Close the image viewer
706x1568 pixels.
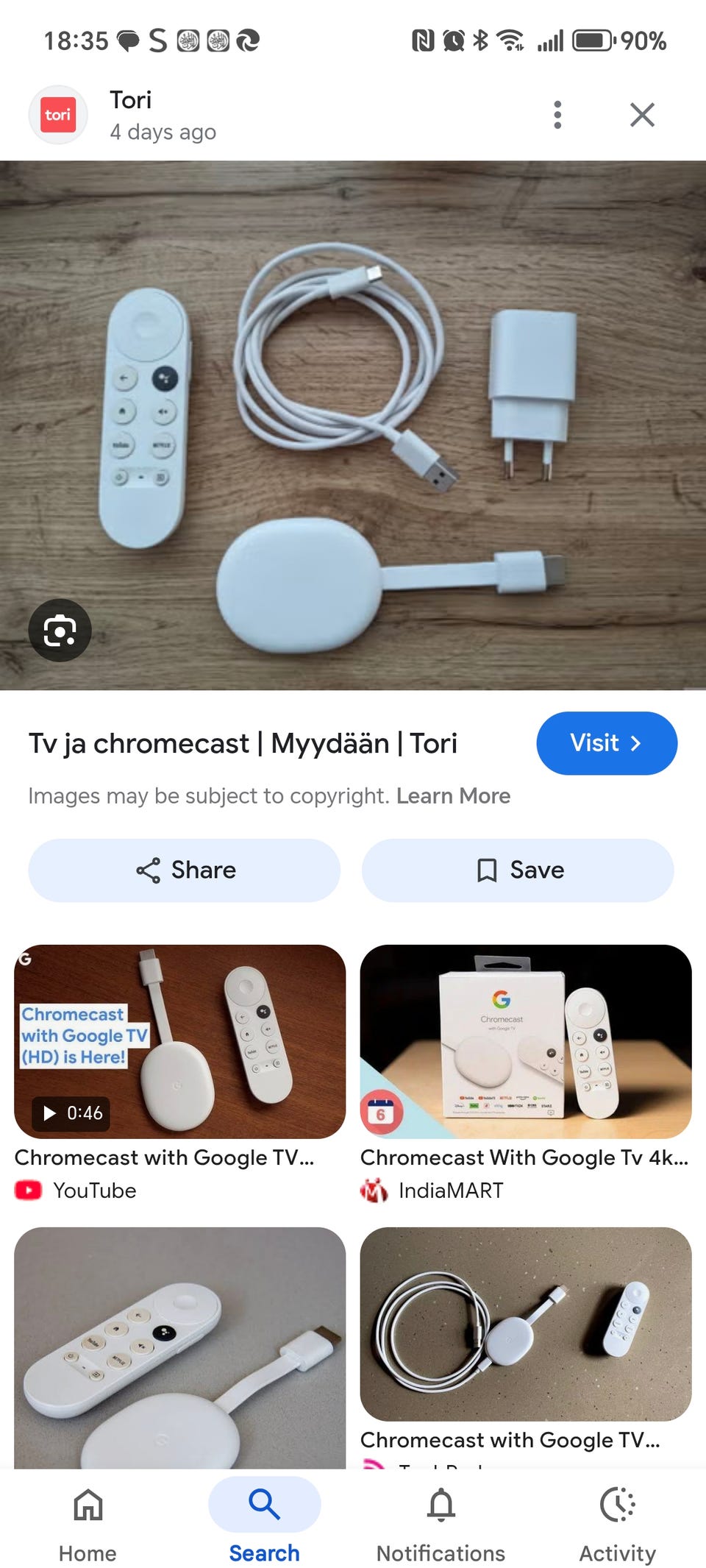pos(642,115)
